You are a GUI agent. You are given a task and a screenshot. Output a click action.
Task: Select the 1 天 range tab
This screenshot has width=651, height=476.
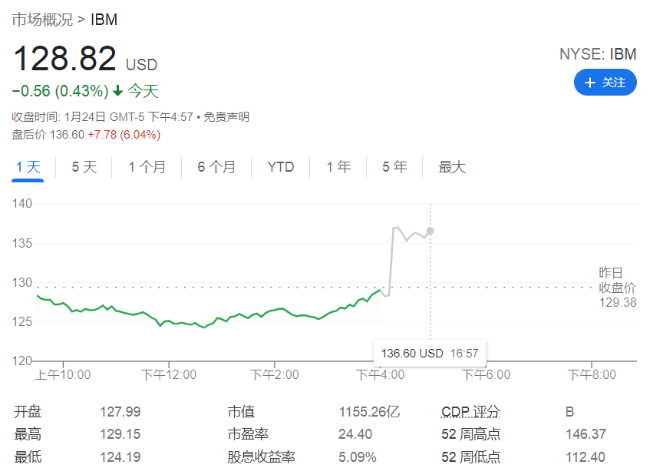click(28, 167)
